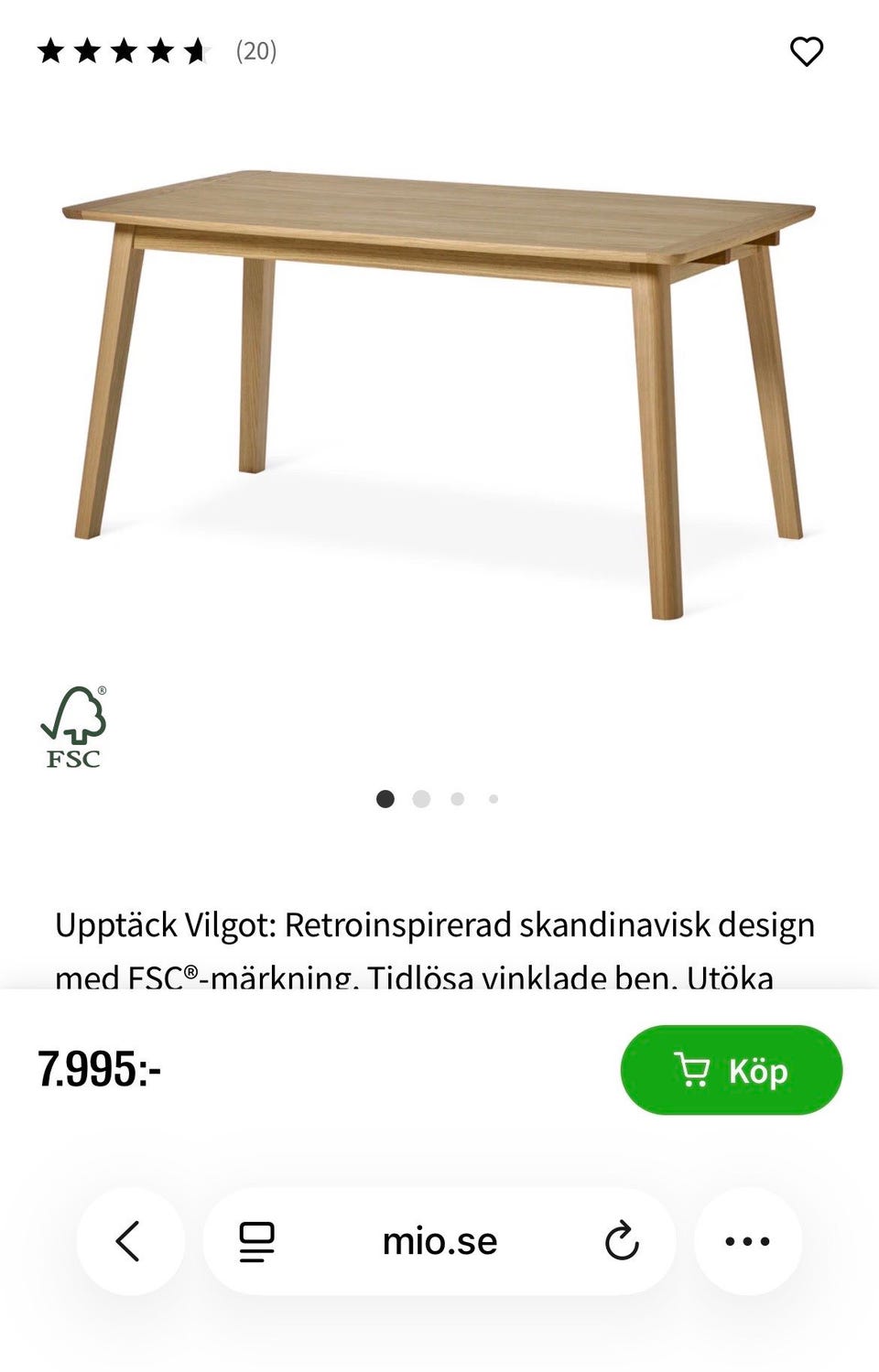The width and height of the screenshot is (879, 1372).
Task: Tap the page reload icon
Action: coord(623,1241)
